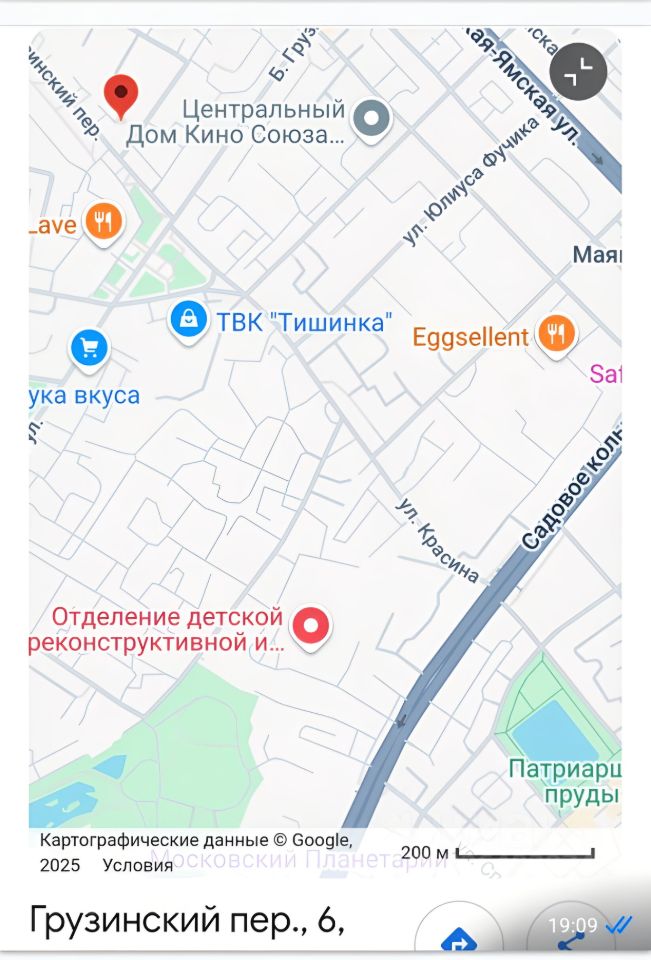The height and width of the screenshot is (960, 651).
Task: Open the Eggsellent restaurant marker
Action: tap(556, 334)
